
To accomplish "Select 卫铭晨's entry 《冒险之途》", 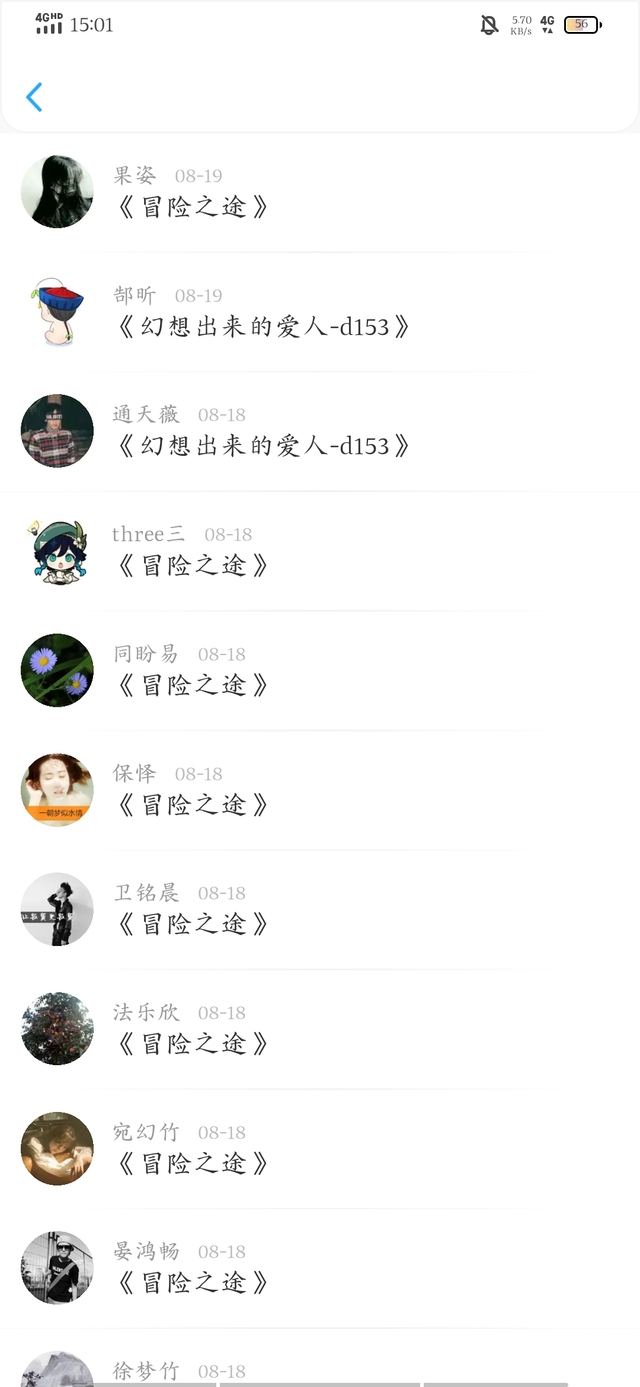I will pos(193,925).
